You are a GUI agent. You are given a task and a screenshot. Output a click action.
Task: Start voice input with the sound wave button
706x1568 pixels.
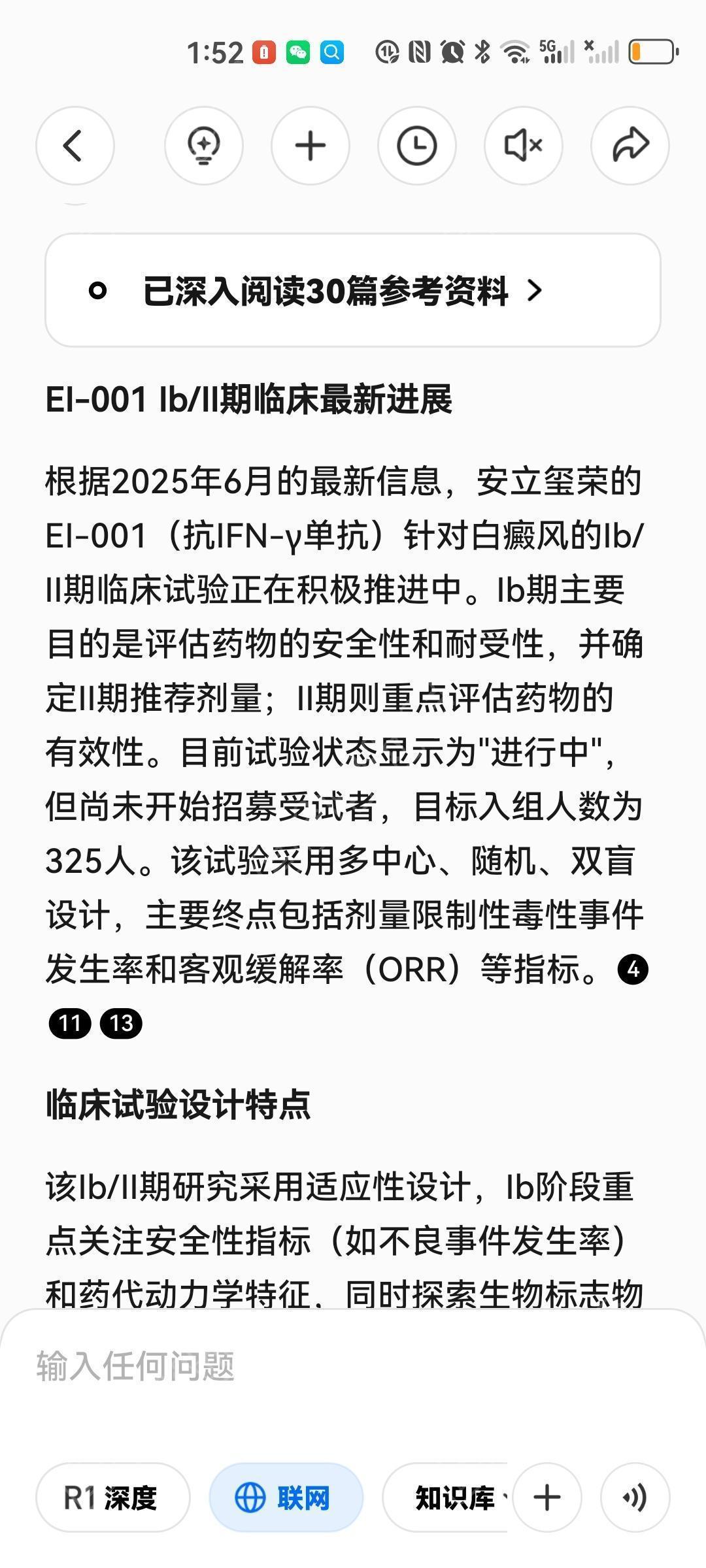pyautogui.click(x=635, y=1497)
